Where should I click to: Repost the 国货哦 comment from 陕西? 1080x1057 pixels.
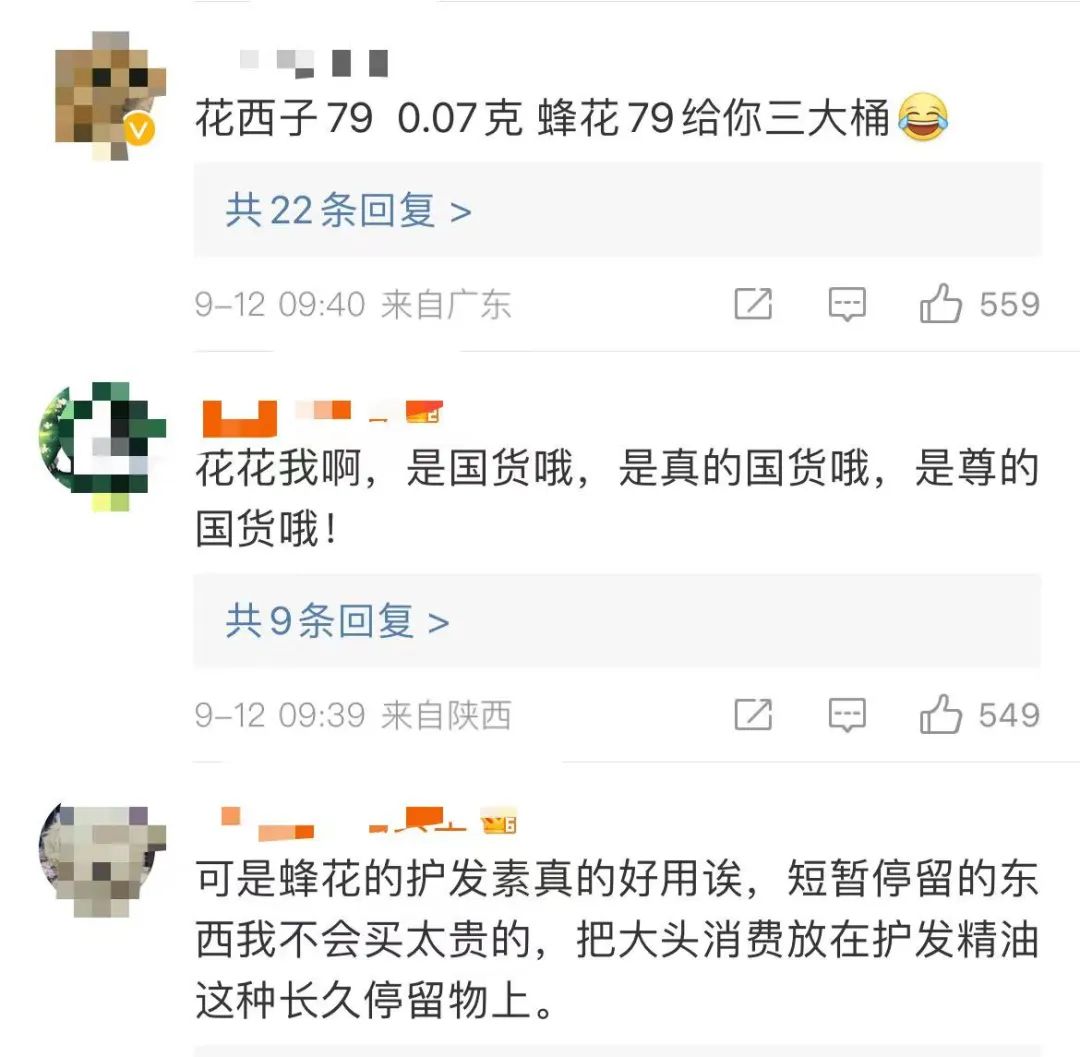[x=753, y=715]
